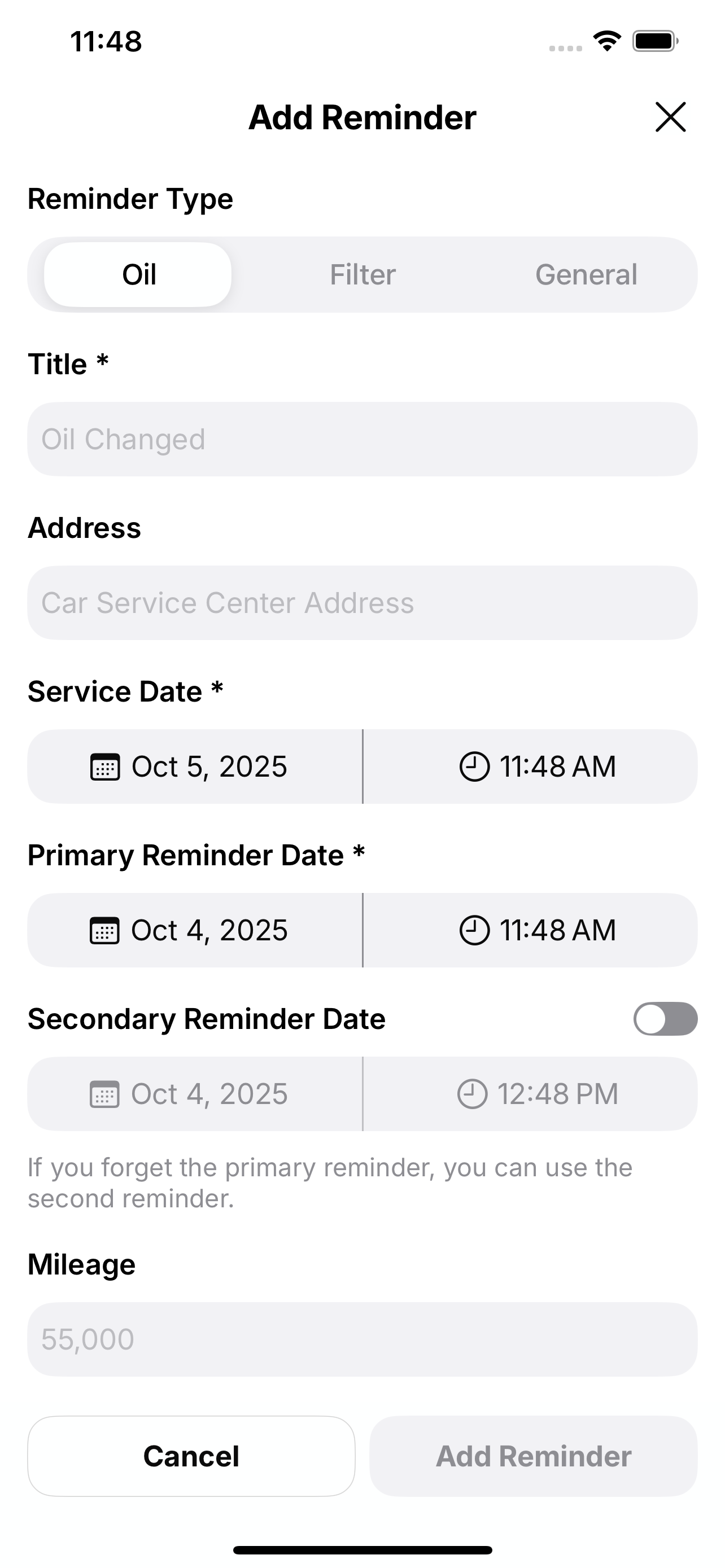
Task: Select the General reminder type
Action: 586,274
